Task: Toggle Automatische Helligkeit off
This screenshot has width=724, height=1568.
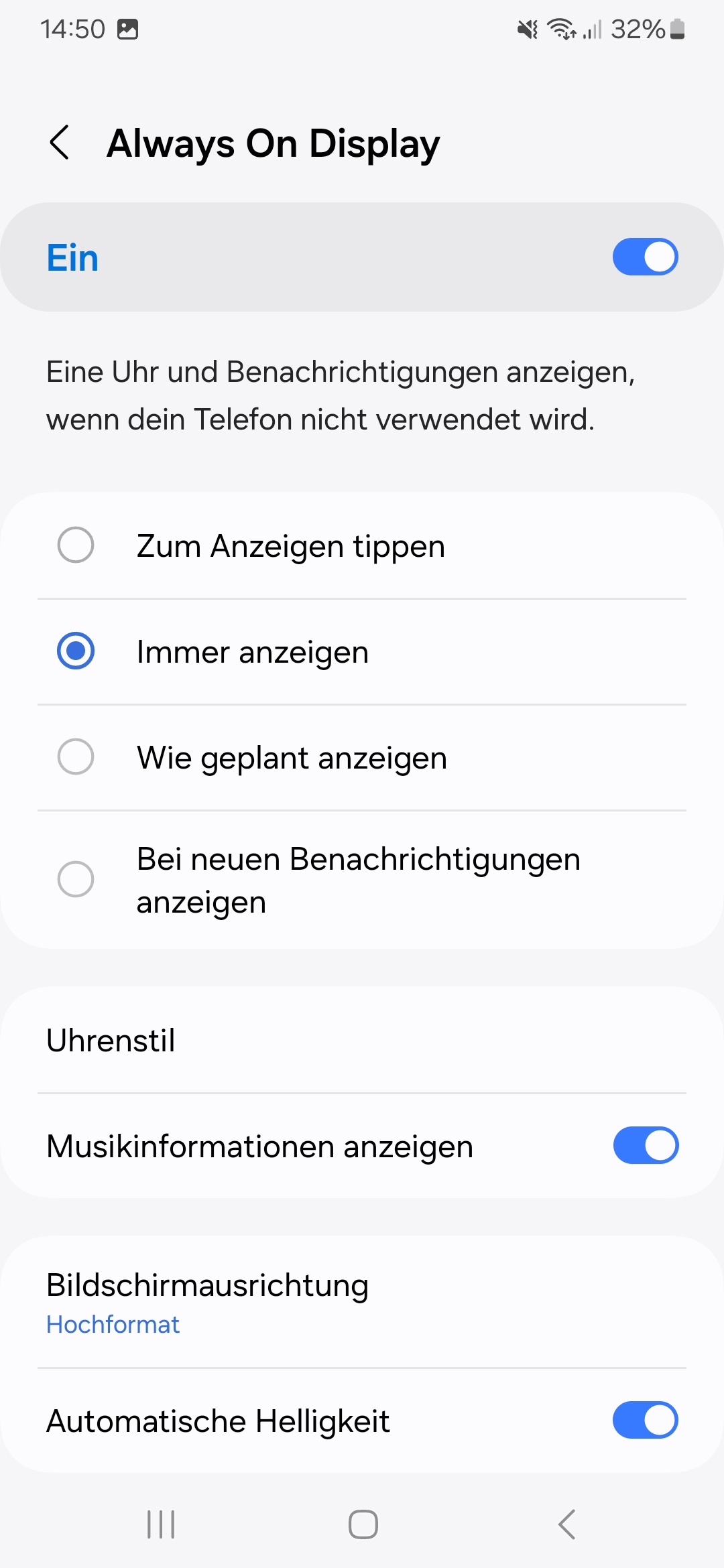Action: [x=645, y=1420]
